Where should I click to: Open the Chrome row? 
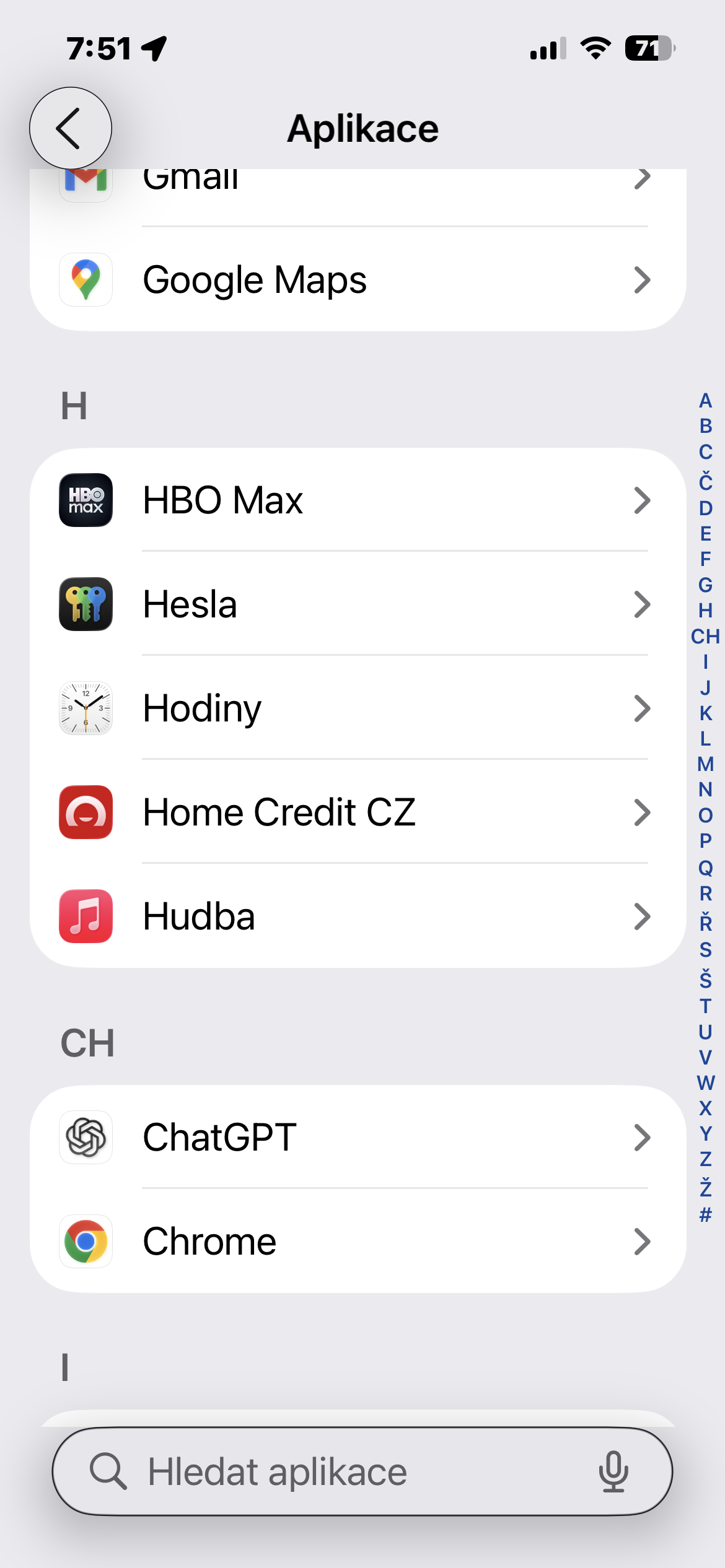tap(358, 1242)
